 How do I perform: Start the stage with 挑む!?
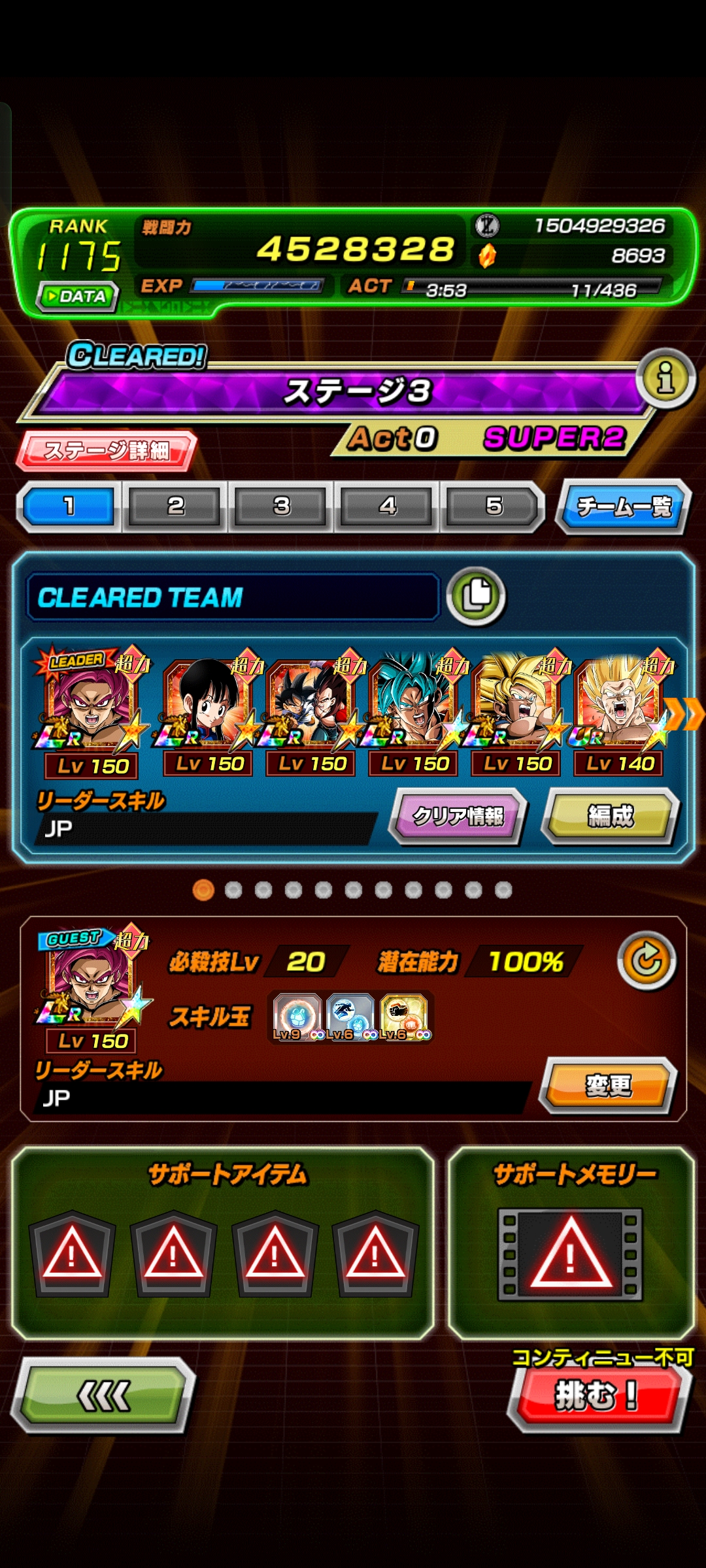tap(597, 1396)
